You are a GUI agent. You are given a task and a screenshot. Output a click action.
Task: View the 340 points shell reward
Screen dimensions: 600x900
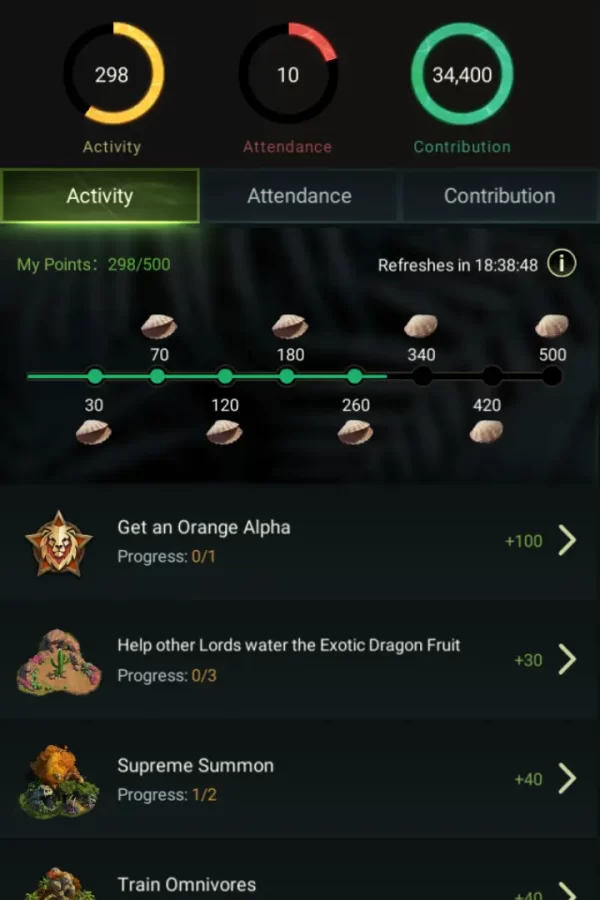coord(421,326)
